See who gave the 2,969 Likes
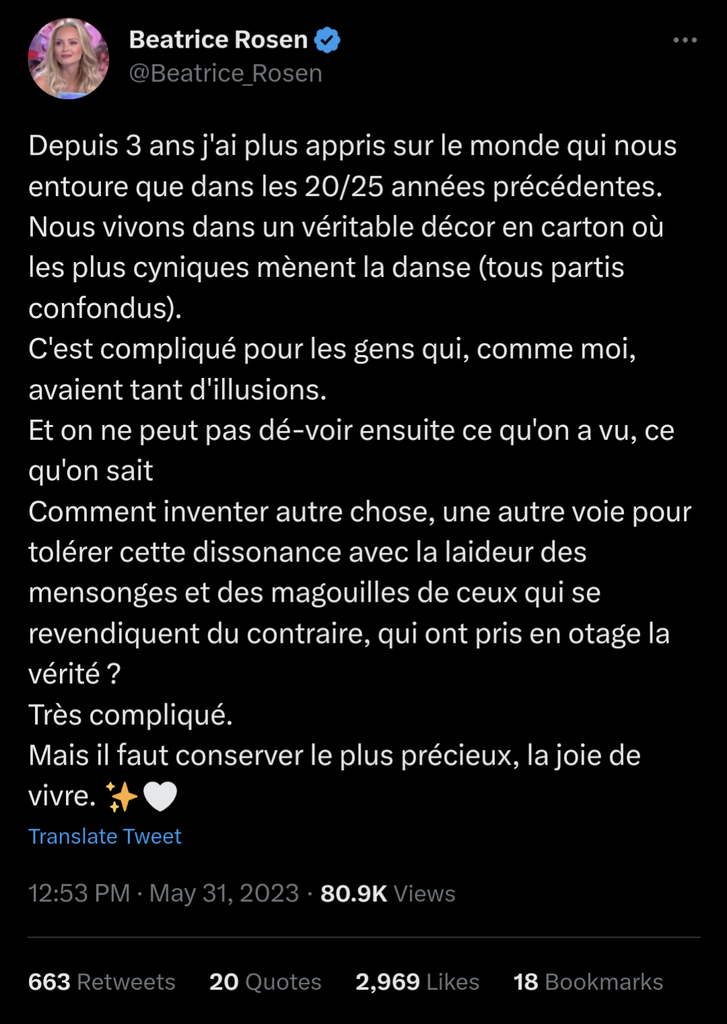This screenshot has width=727, height=1024. point(417,982)
